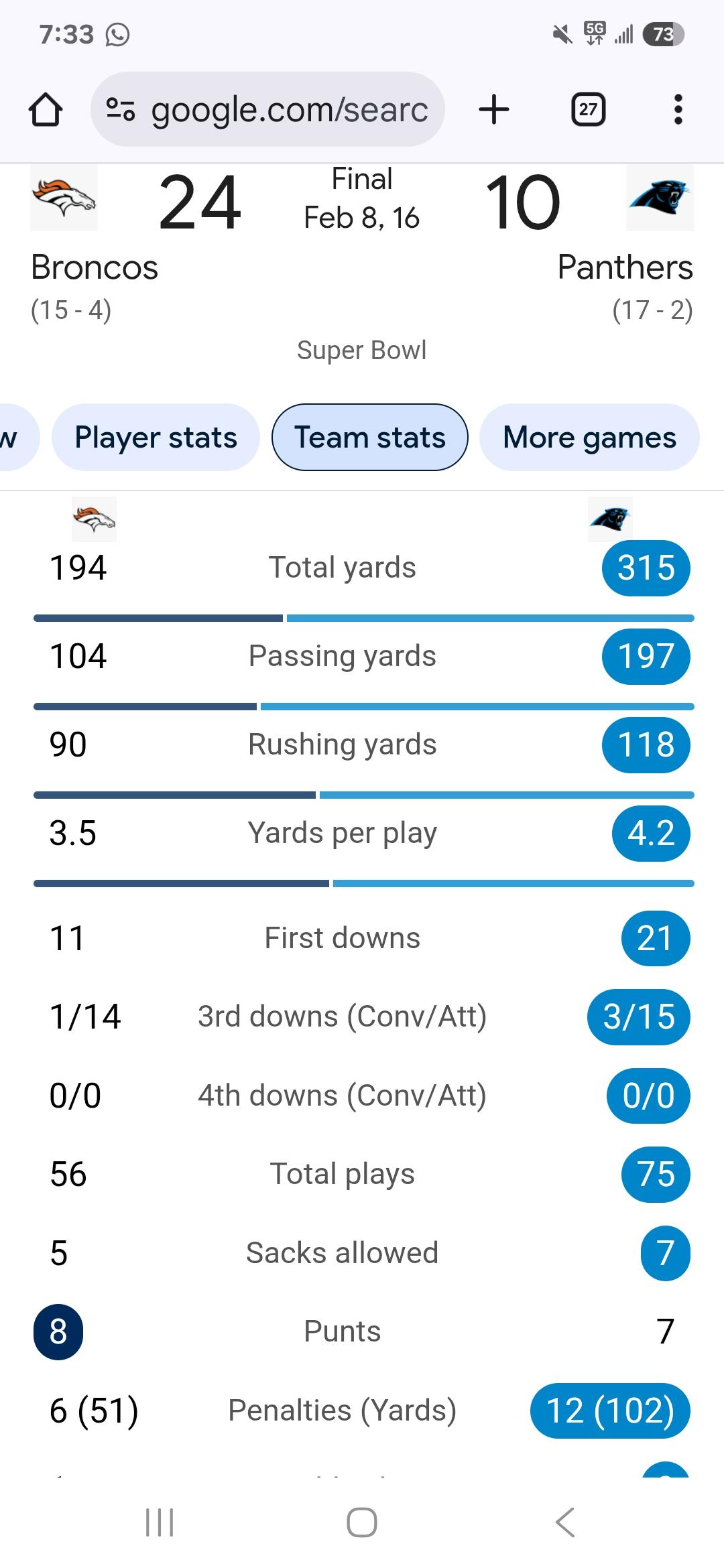Switch to the Player stats tab
Viewport: 724px width, 1568px height.
point(156,438)
